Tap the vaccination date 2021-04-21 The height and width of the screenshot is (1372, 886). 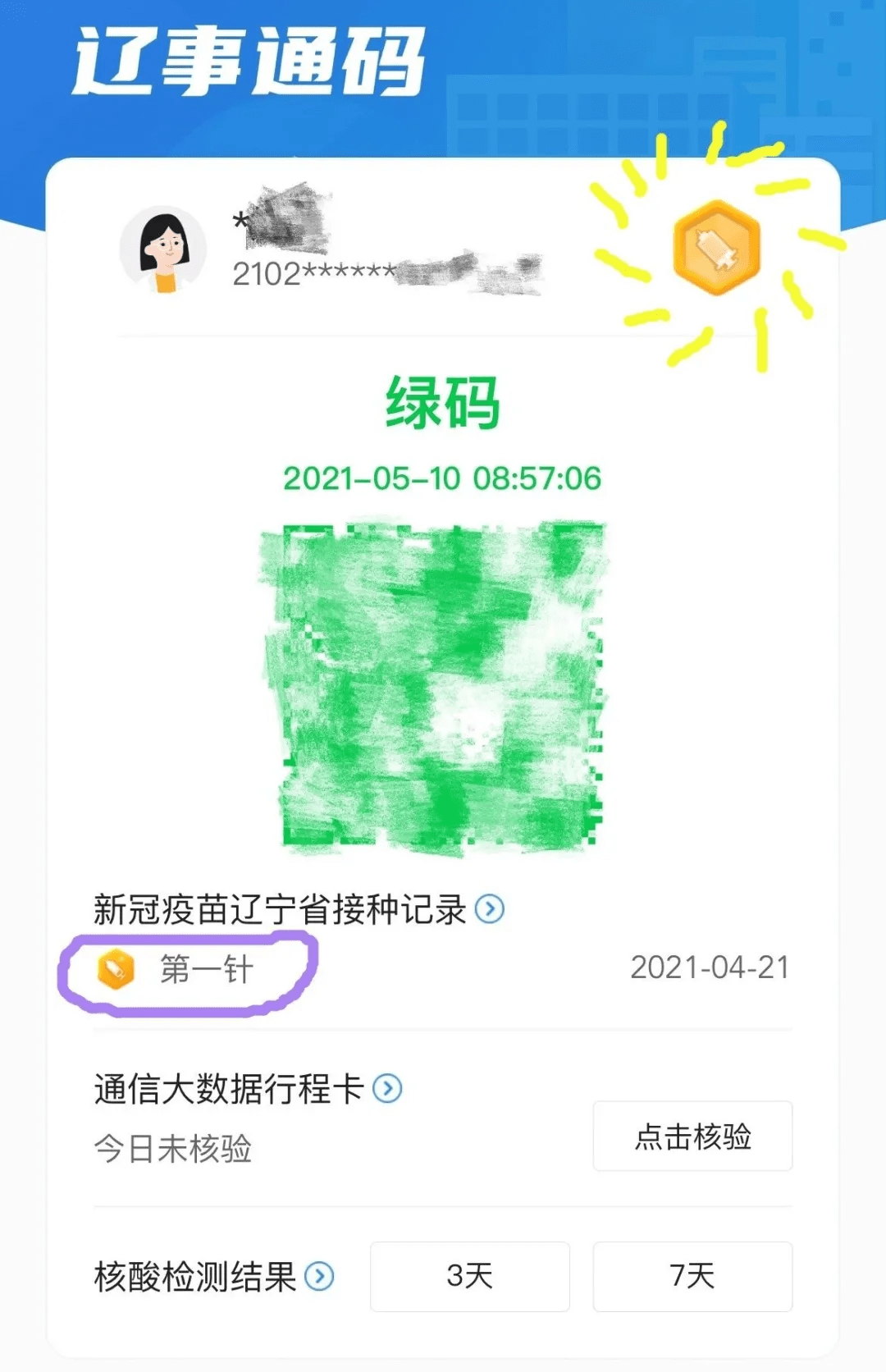(x=708, y=968)
